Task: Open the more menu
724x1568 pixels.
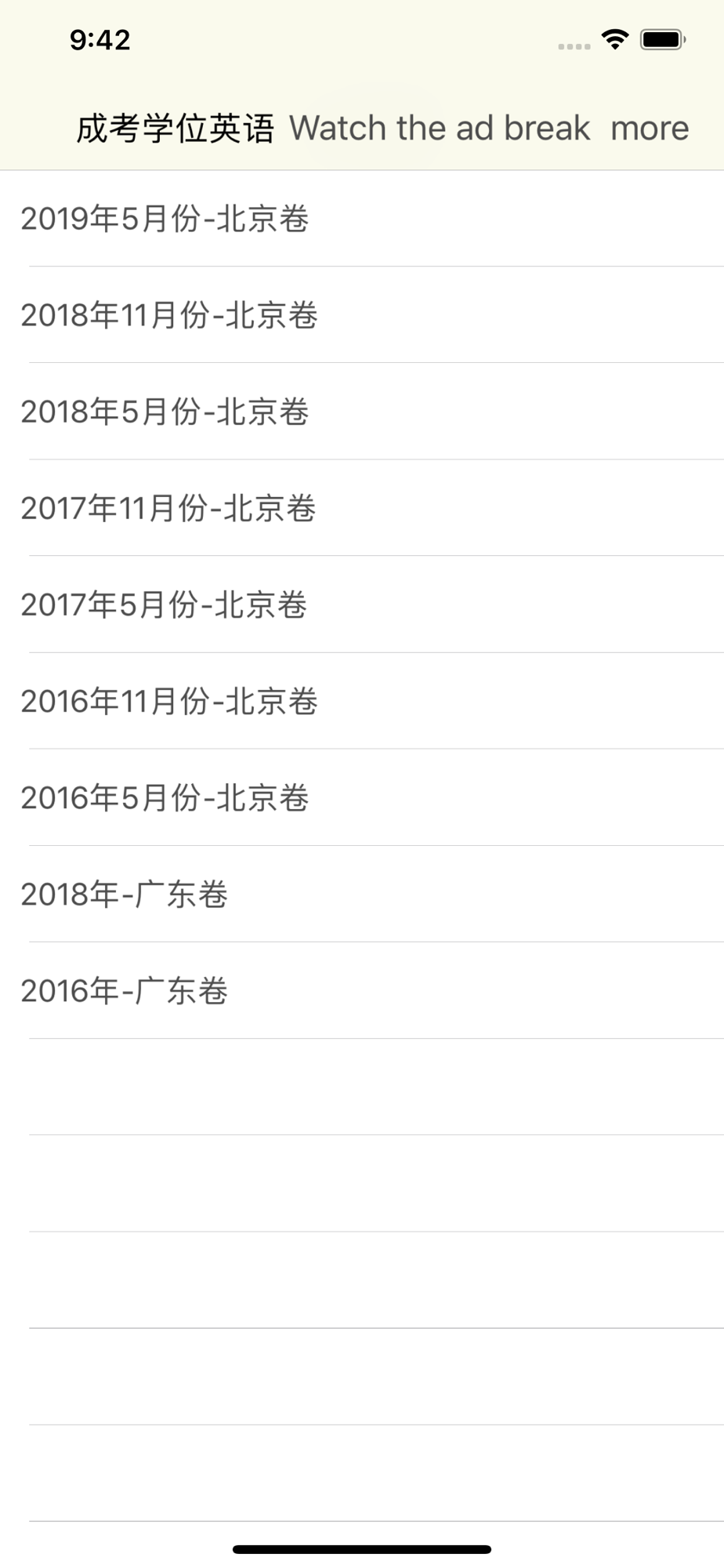Action: point(650,128)
